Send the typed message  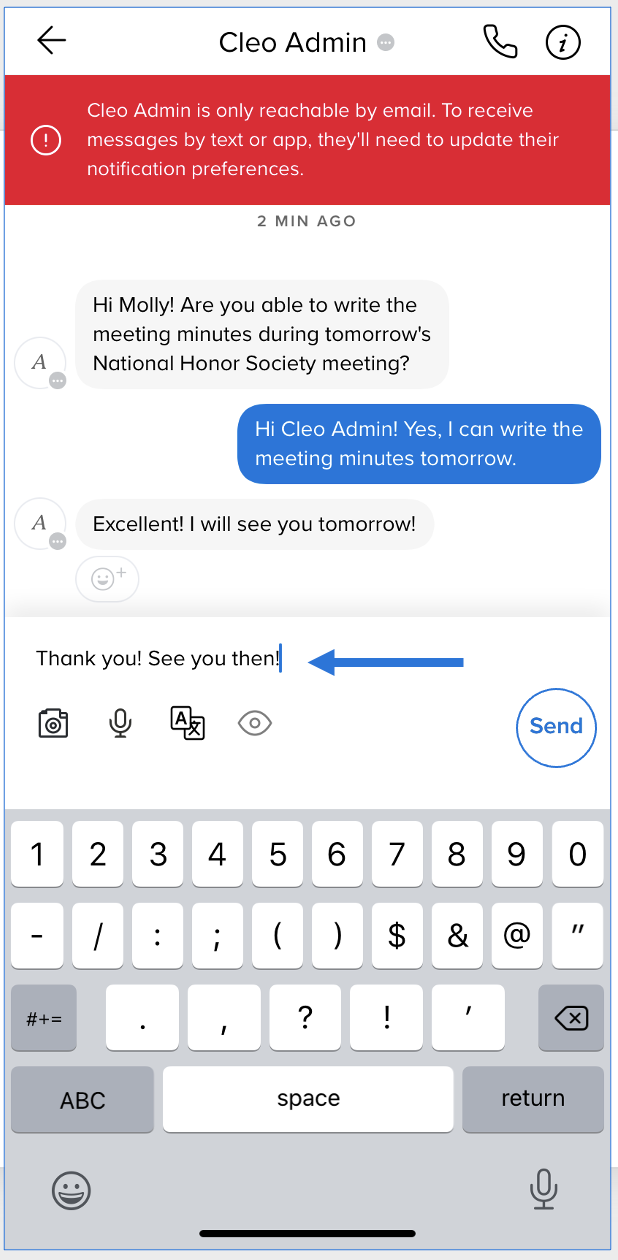[556, 726]
